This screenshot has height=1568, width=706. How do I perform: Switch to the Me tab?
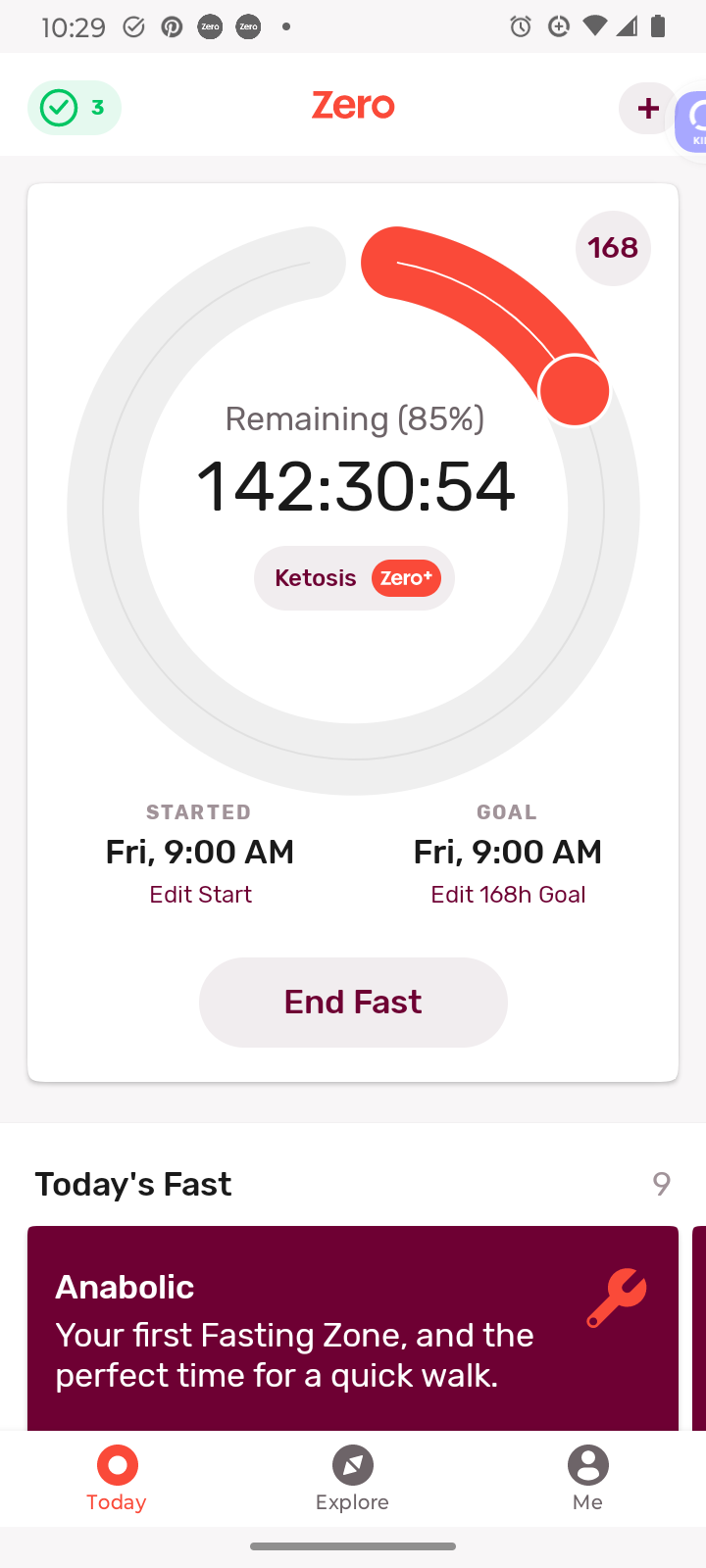[588, 1479]
